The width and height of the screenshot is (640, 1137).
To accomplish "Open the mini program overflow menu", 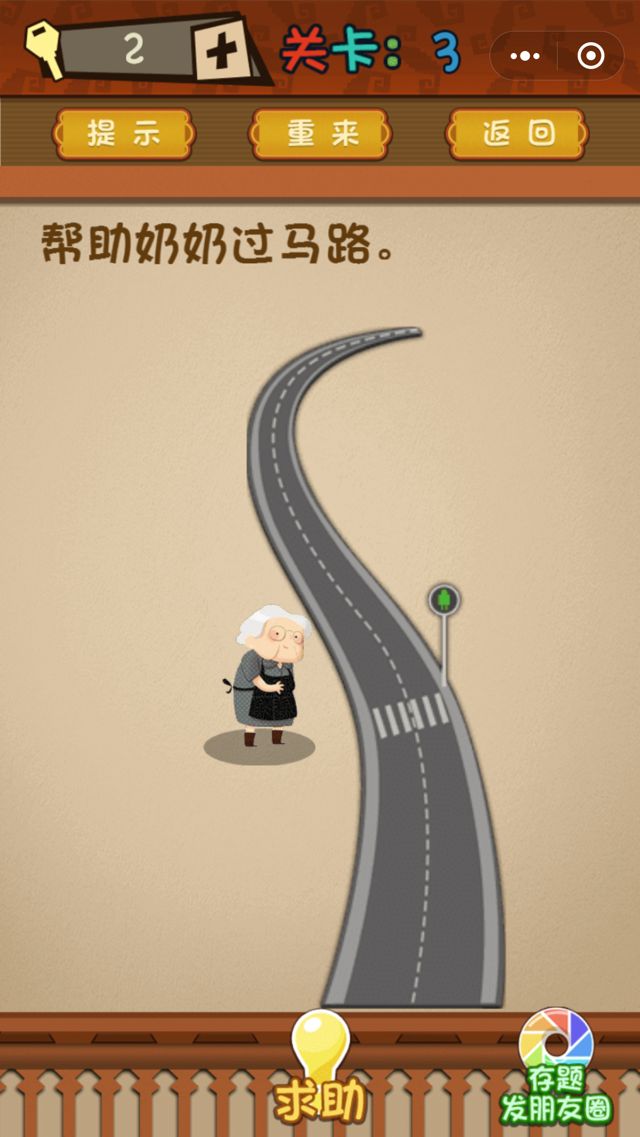I will tap(525, 56).
